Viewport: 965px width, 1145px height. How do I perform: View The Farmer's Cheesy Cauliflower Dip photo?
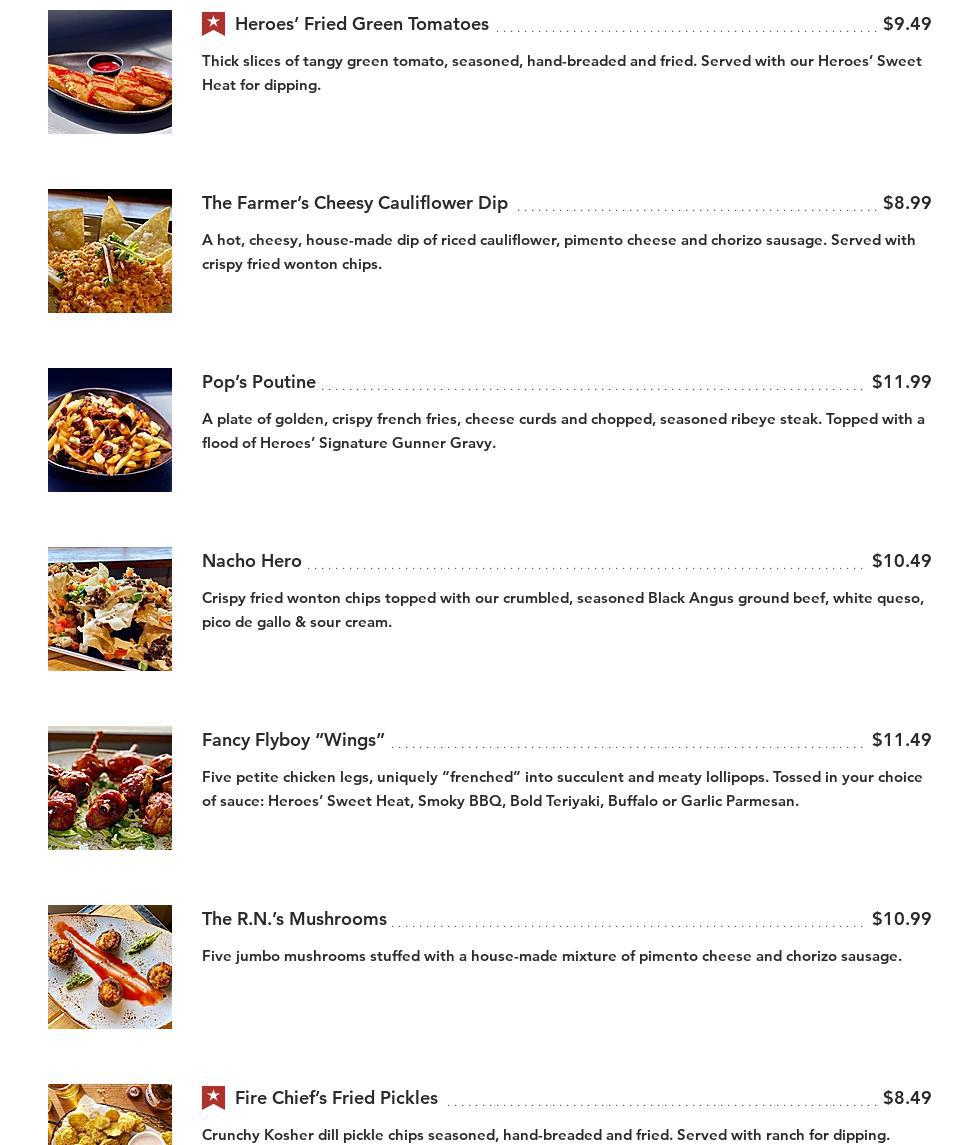pos(110,251)
